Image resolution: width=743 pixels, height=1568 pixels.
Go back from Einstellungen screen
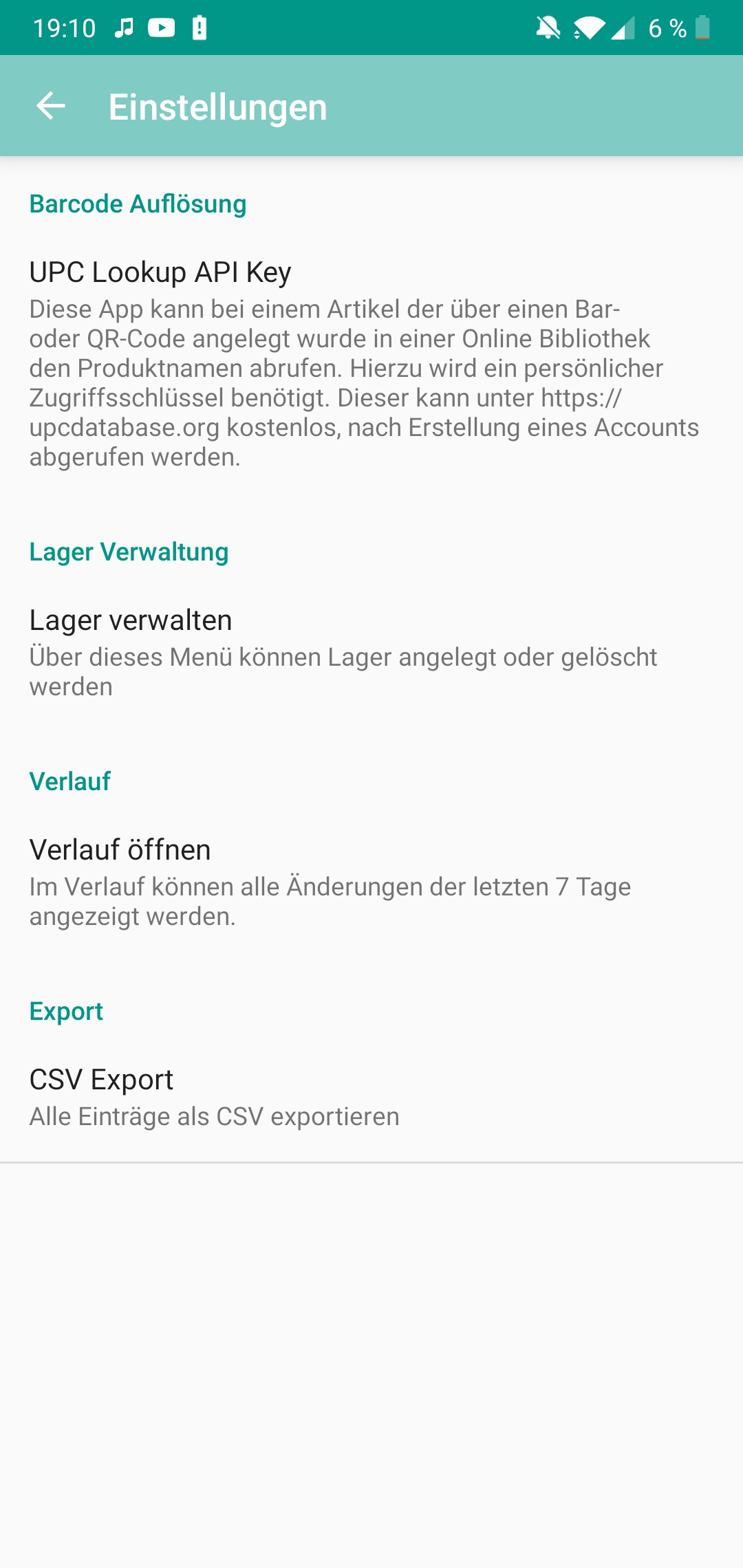pyautogui.click(x=51, y=106)
